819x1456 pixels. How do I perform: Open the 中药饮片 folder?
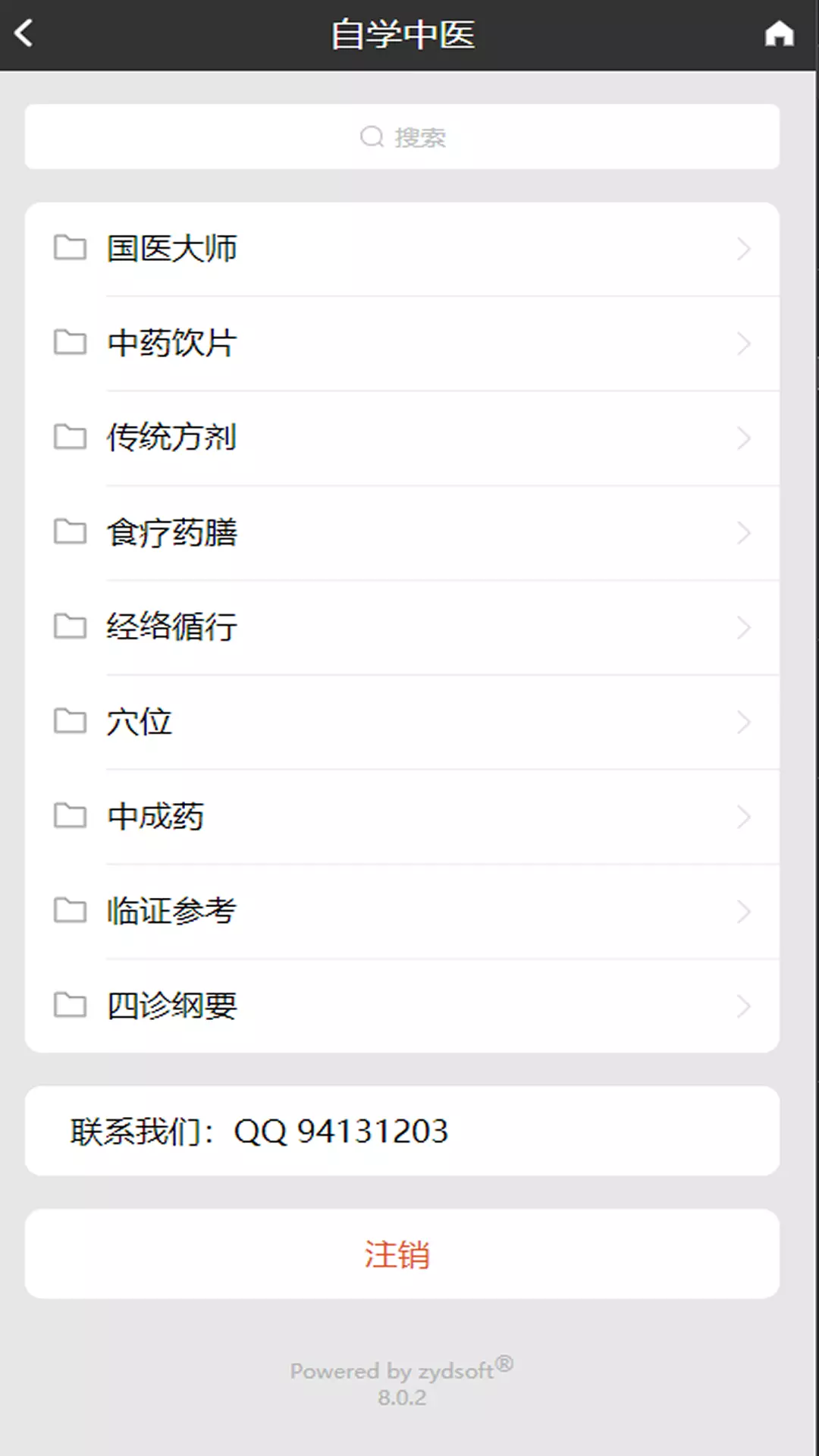click(x=402, y=344)
